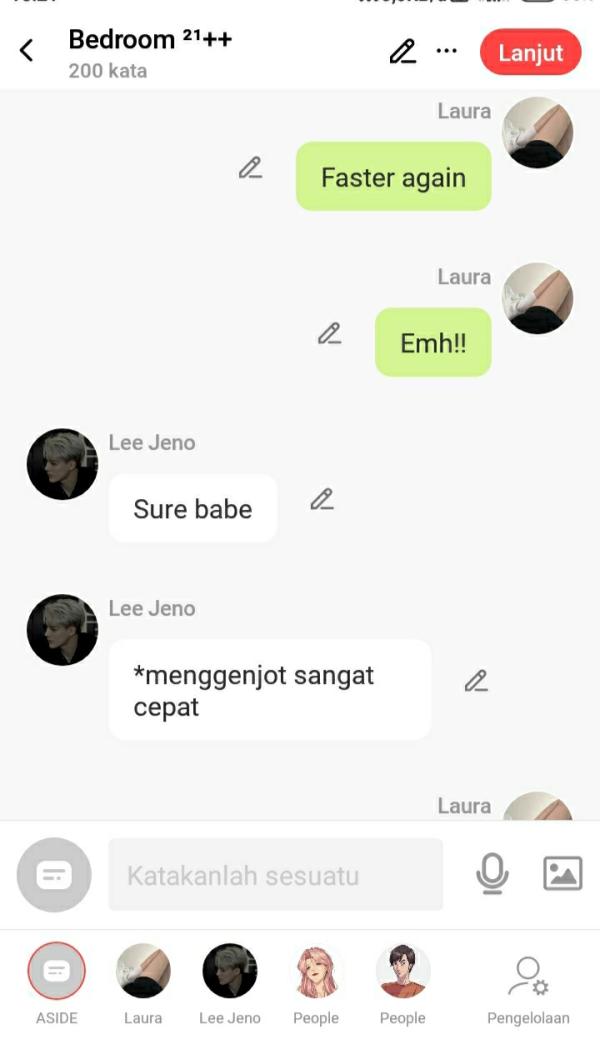Edit the story title with the pencil icon
Viewport: 600px width, 1039px height.
402,51
